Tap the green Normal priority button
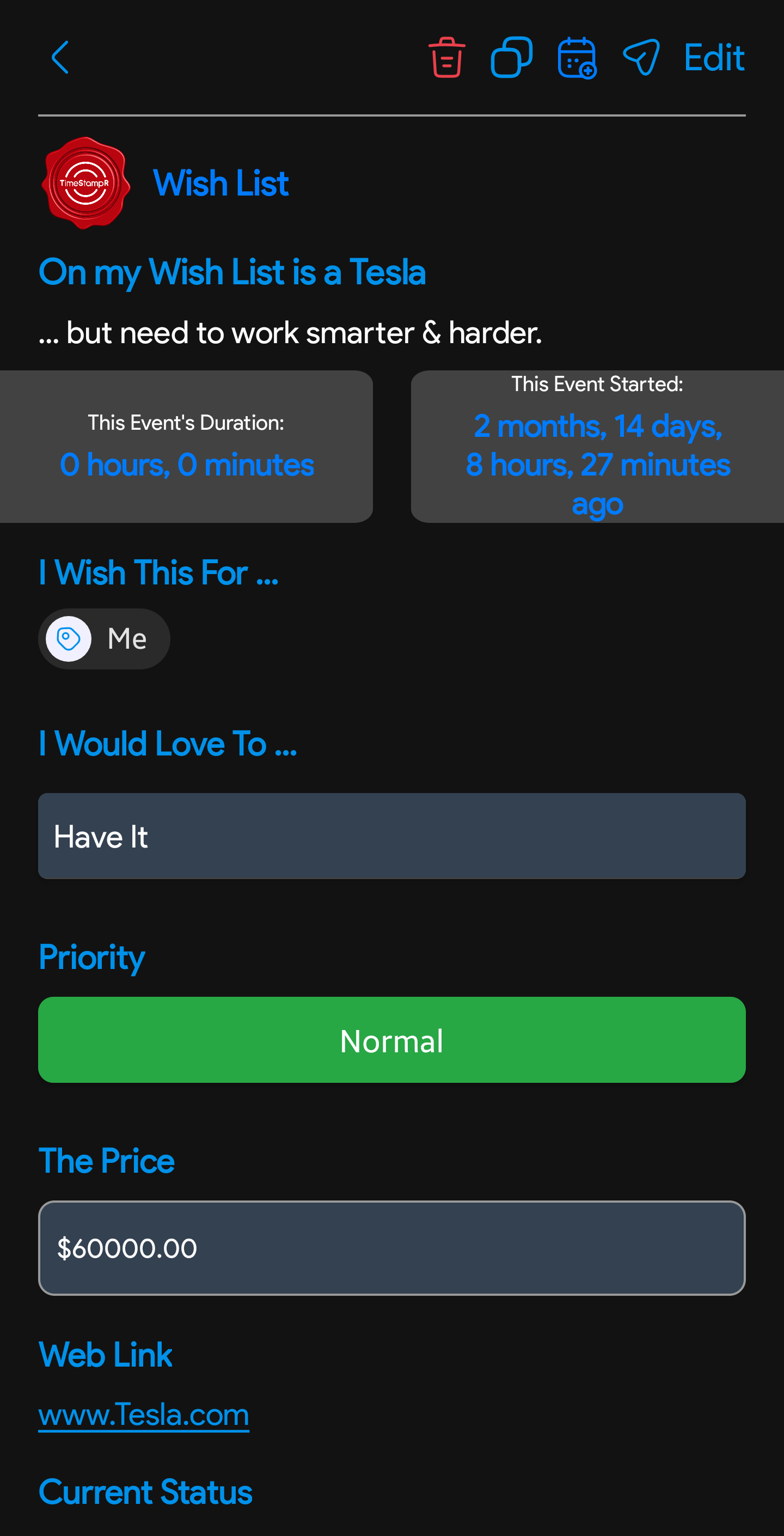The image size is (784, 1536). (x=391, y=1040)
